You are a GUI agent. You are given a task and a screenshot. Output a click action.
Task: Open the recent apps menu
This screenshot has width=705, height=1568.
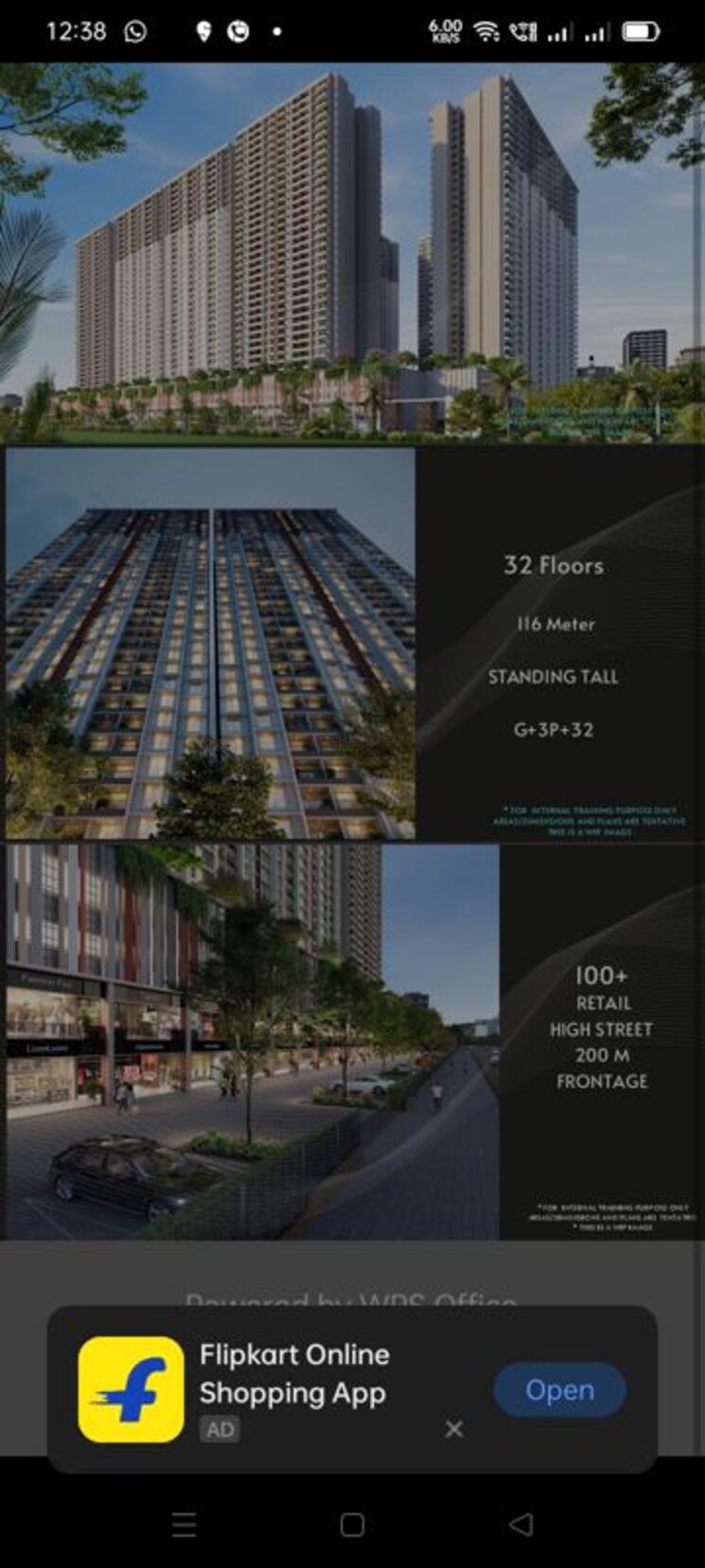click(x=185, y=1524)
